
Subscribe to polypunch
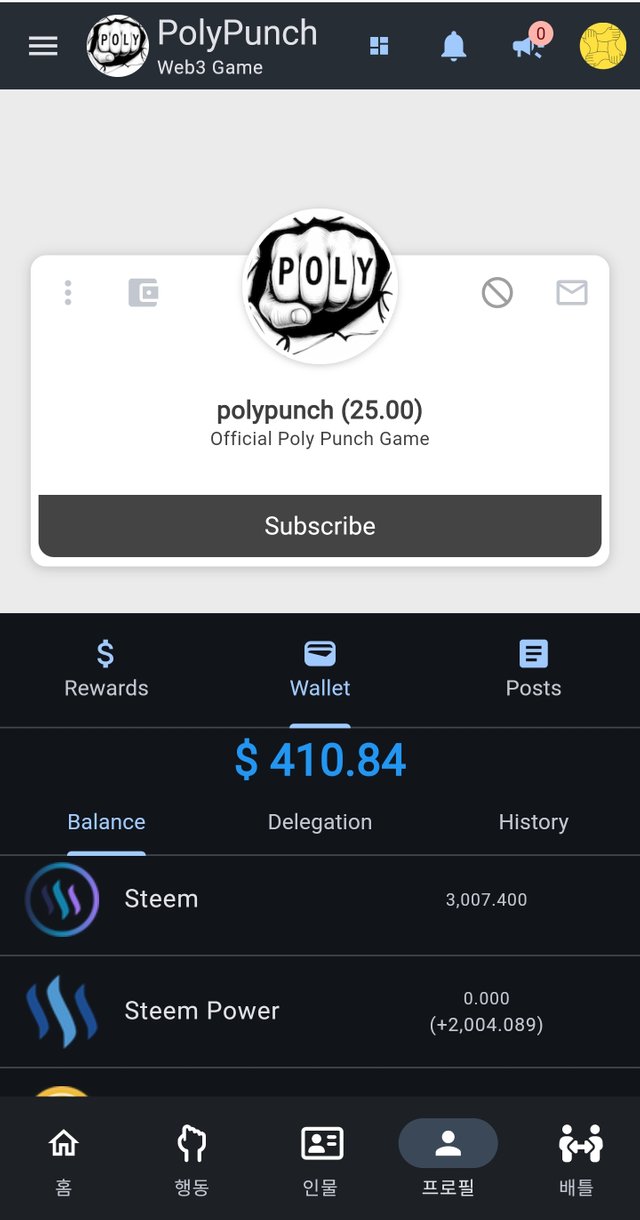(x=320, y=526)
